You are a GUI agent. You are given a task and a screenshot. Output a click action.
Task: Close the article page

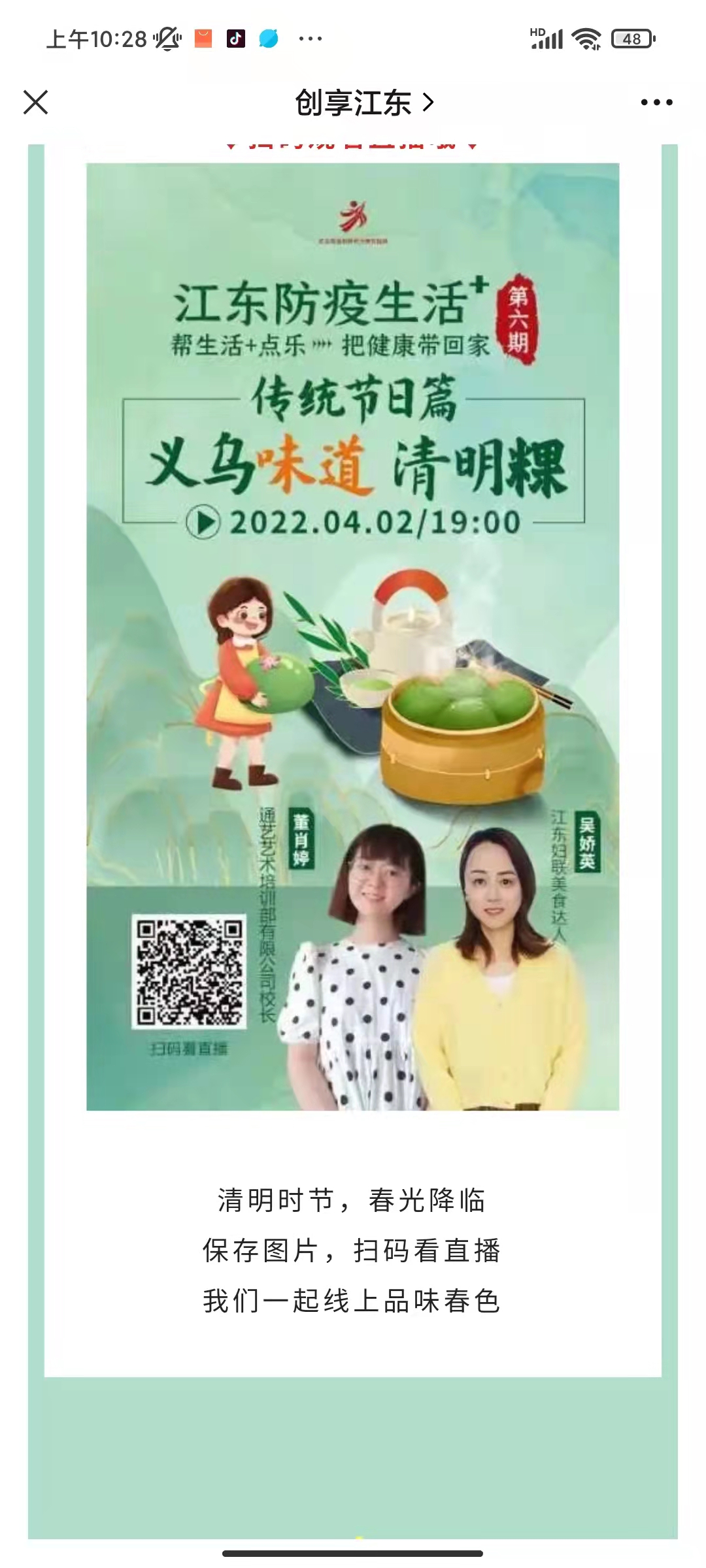pos(36,103)
